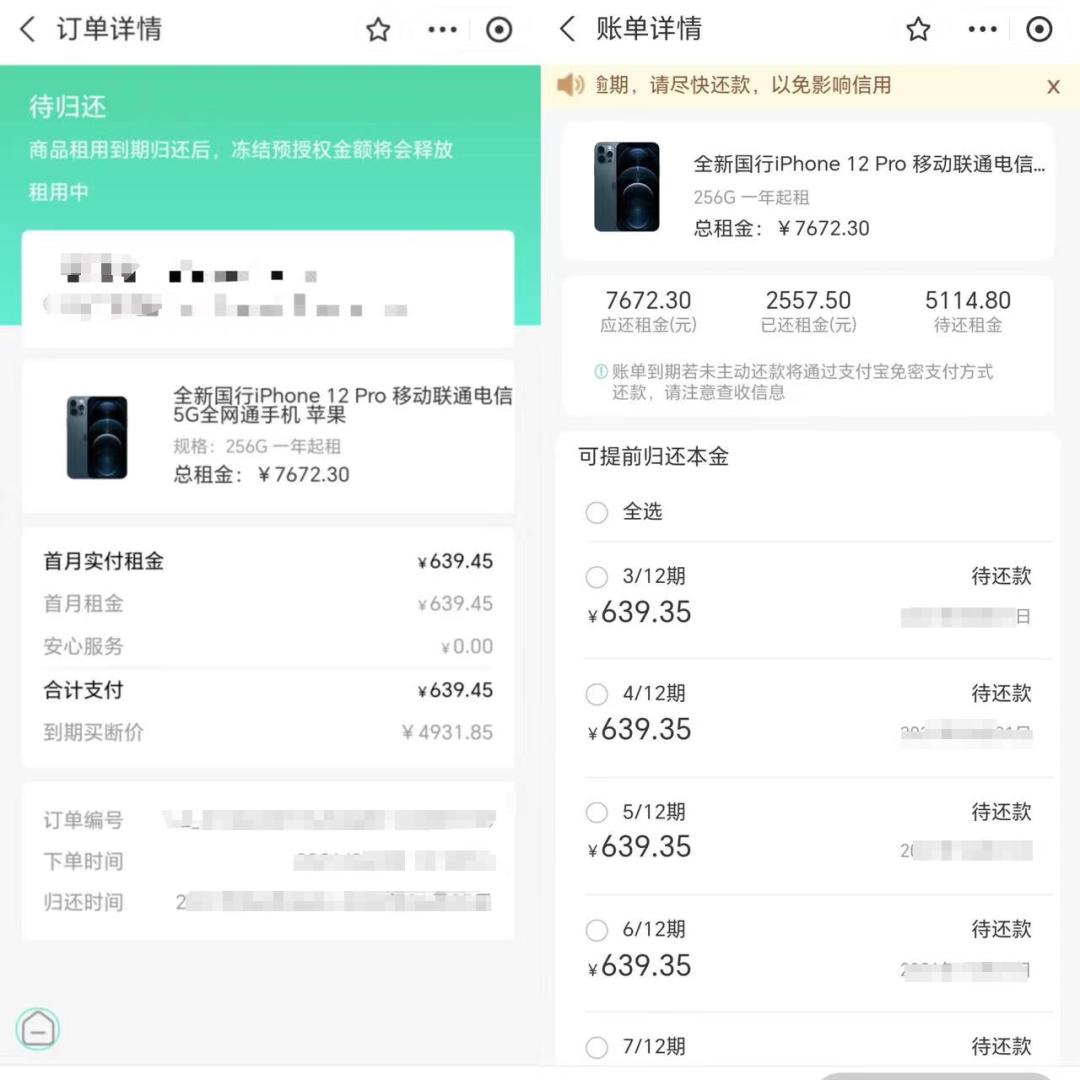
Task: Tap the mini-program close target icon beside 账单详情
Action: click(x=1039, y=30)
